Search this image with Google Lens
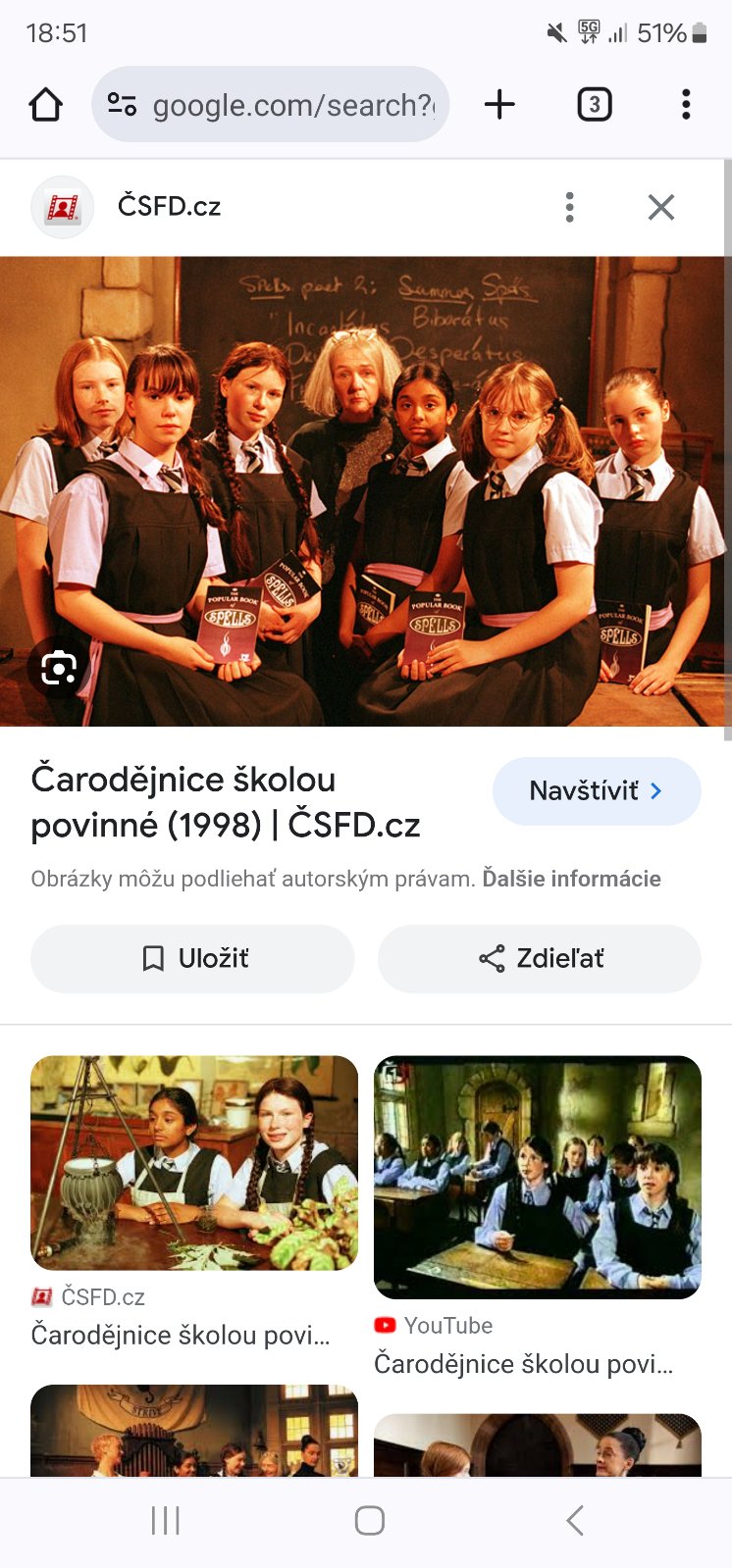Viewport: 732px width, 1568px height. coord(59,669)
